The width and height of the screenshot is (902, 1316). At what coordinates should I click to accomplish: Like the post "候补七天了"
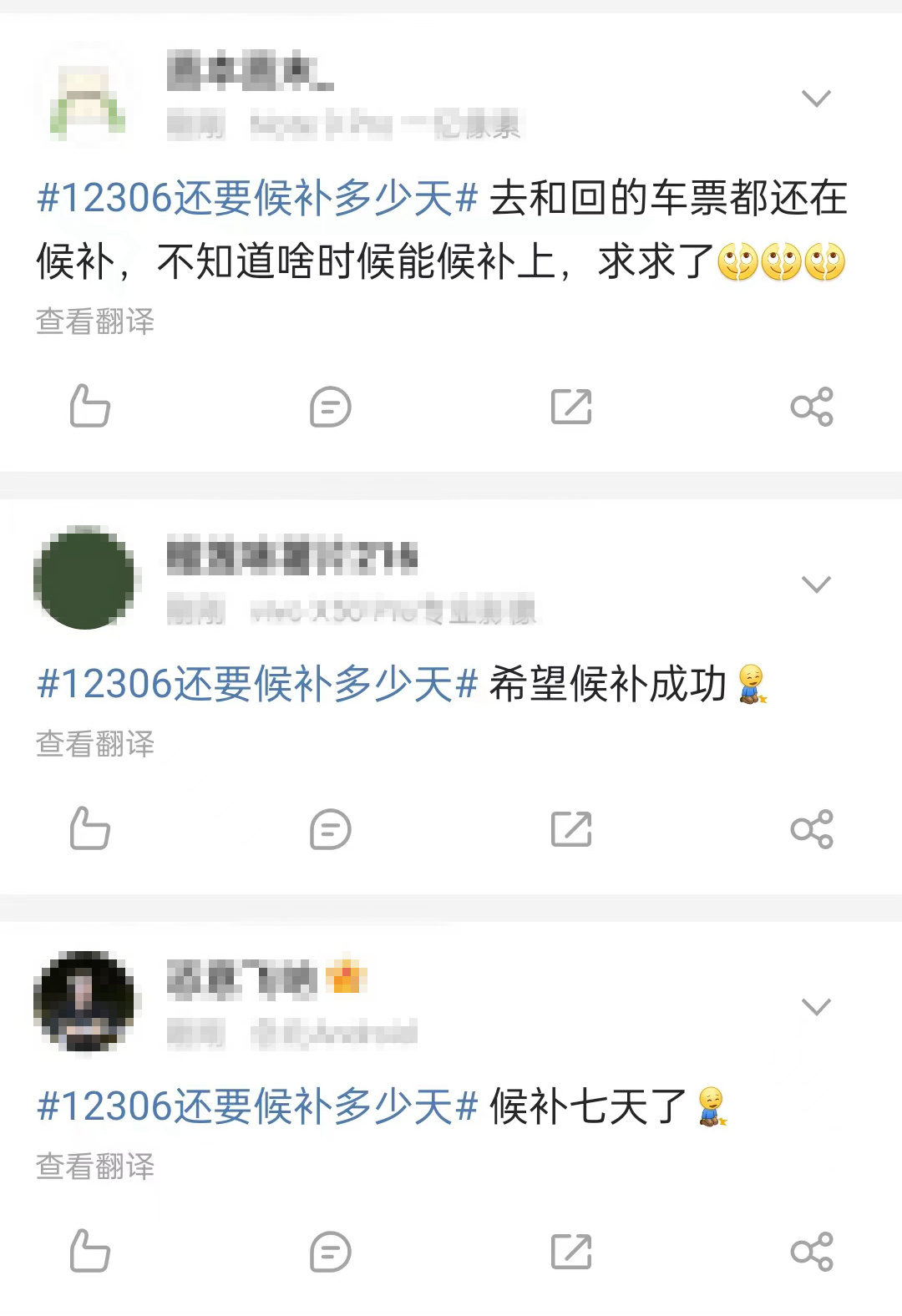point(89,1252)
